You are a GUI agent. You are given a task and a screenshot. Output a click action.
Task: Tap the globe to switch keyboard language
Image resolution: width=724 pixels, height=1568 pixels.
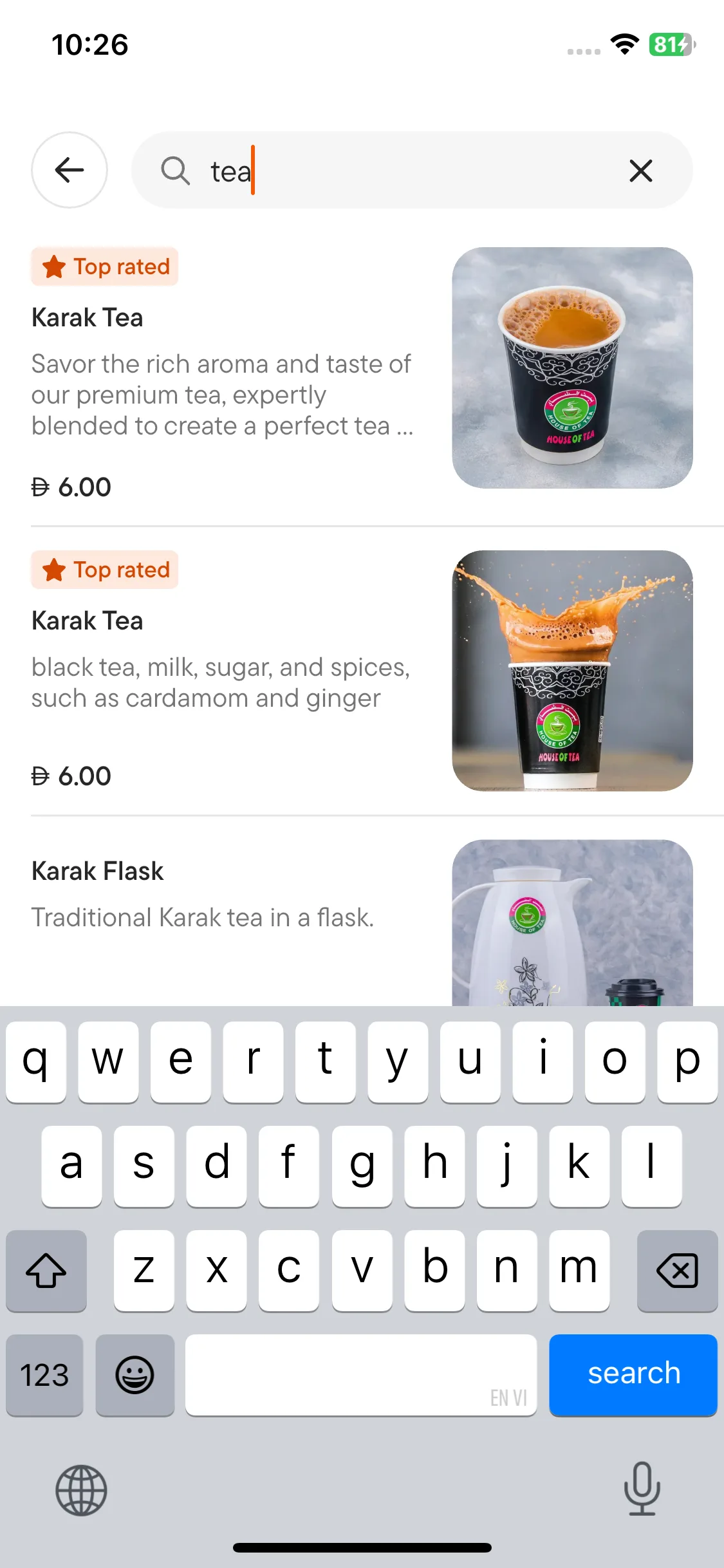pos(81,1489)
